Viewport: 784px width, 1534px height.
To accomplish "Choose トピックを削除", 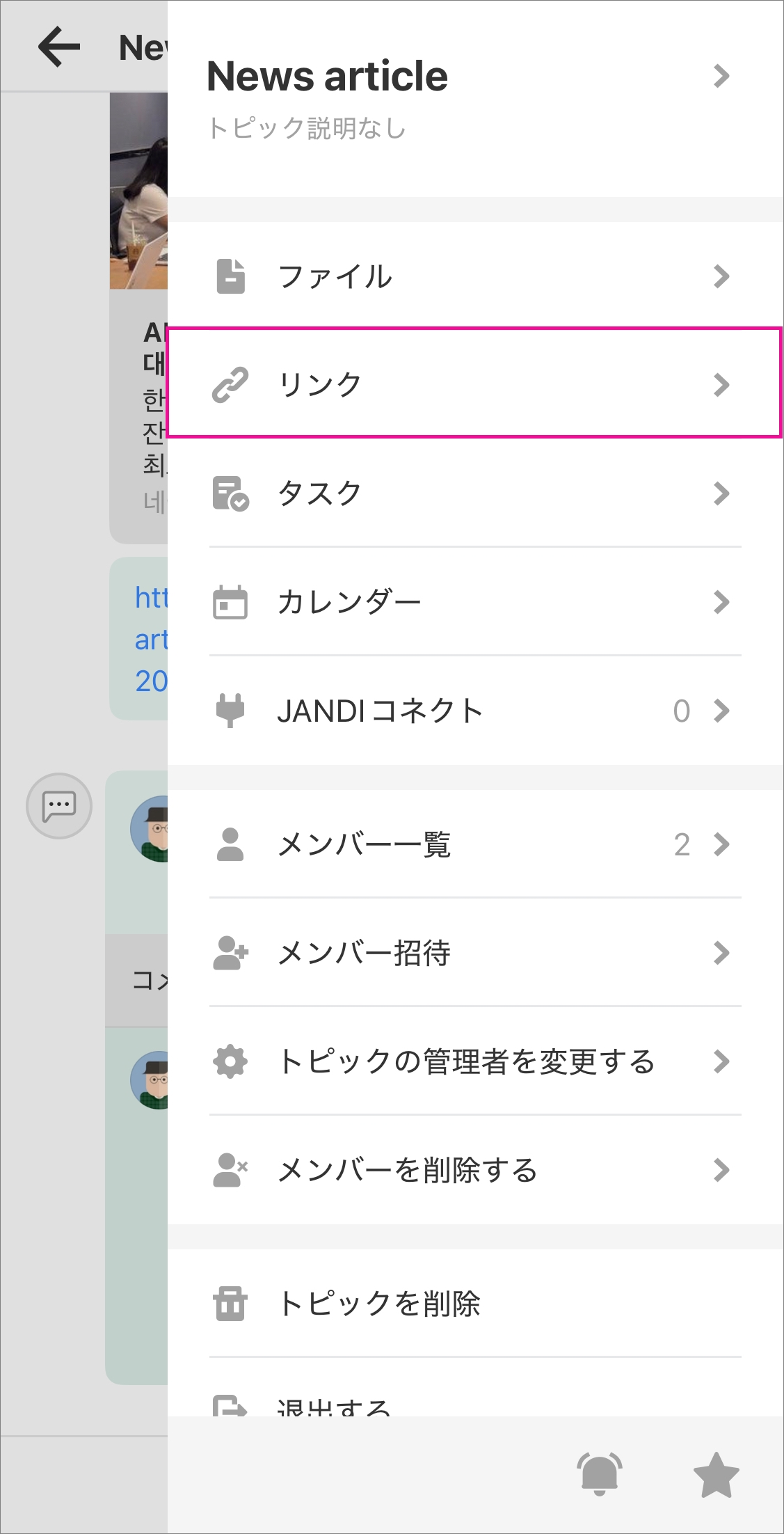I will pos(473,1304).
